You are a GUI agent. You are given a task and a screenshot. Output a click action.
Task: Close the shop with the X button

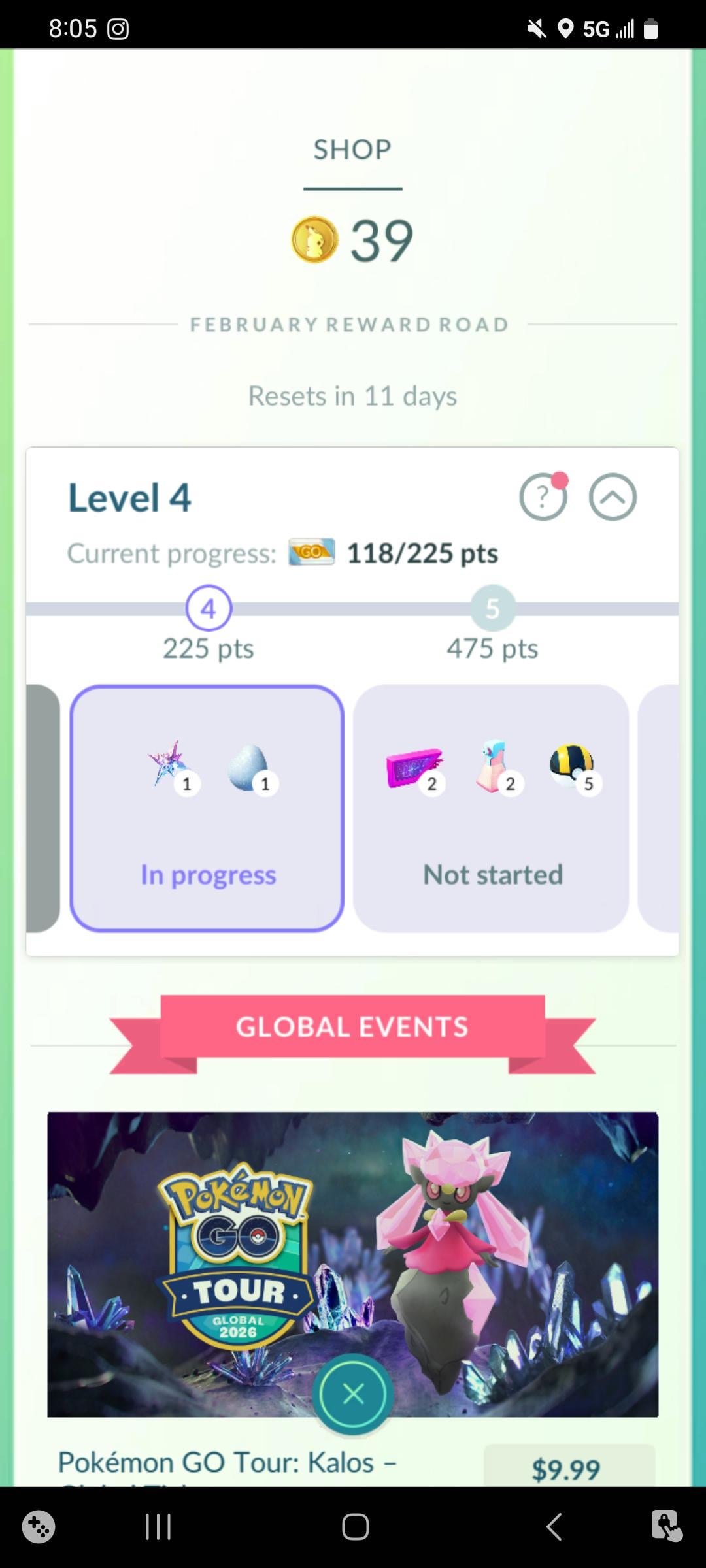tap(353, 1394)
